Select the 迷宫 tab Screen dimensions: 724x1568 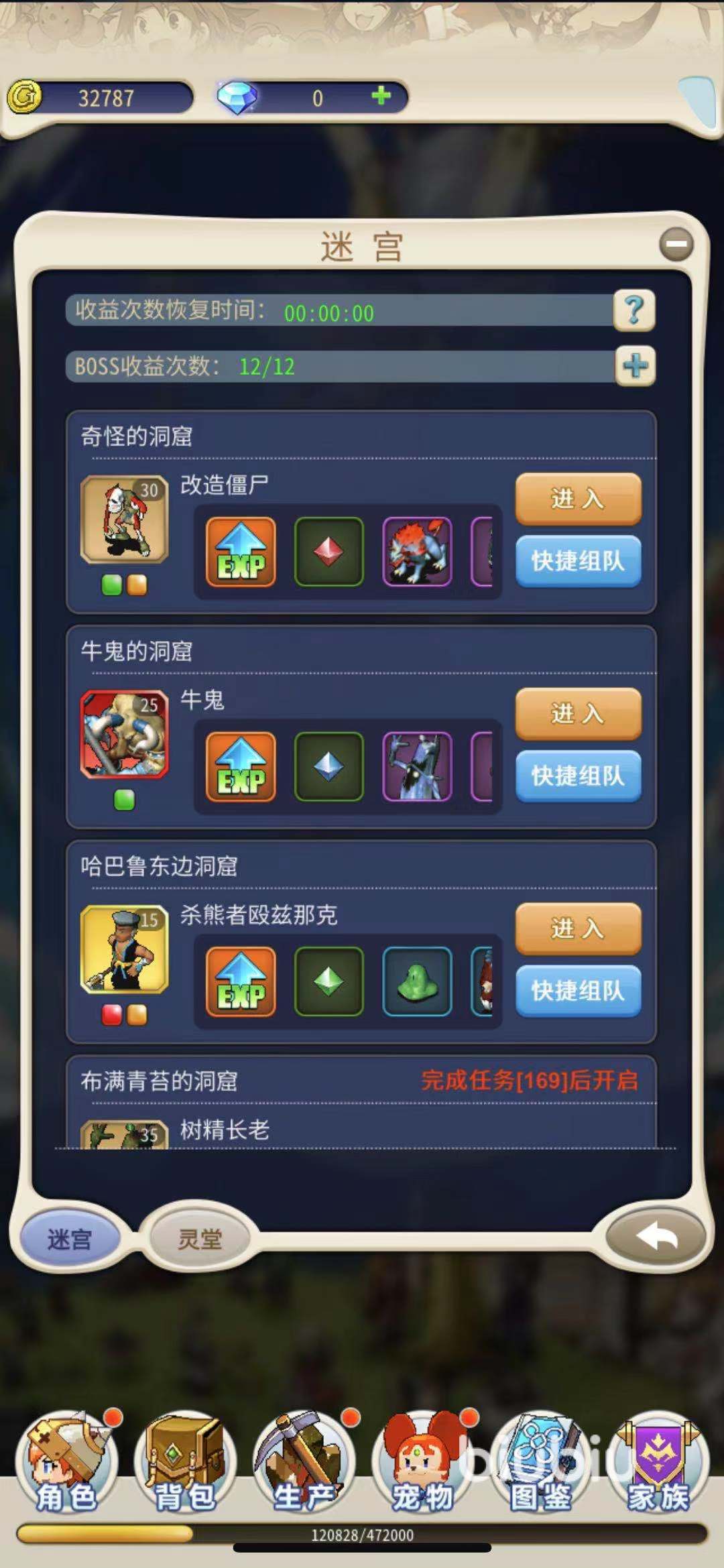(x=69, y=1239)
